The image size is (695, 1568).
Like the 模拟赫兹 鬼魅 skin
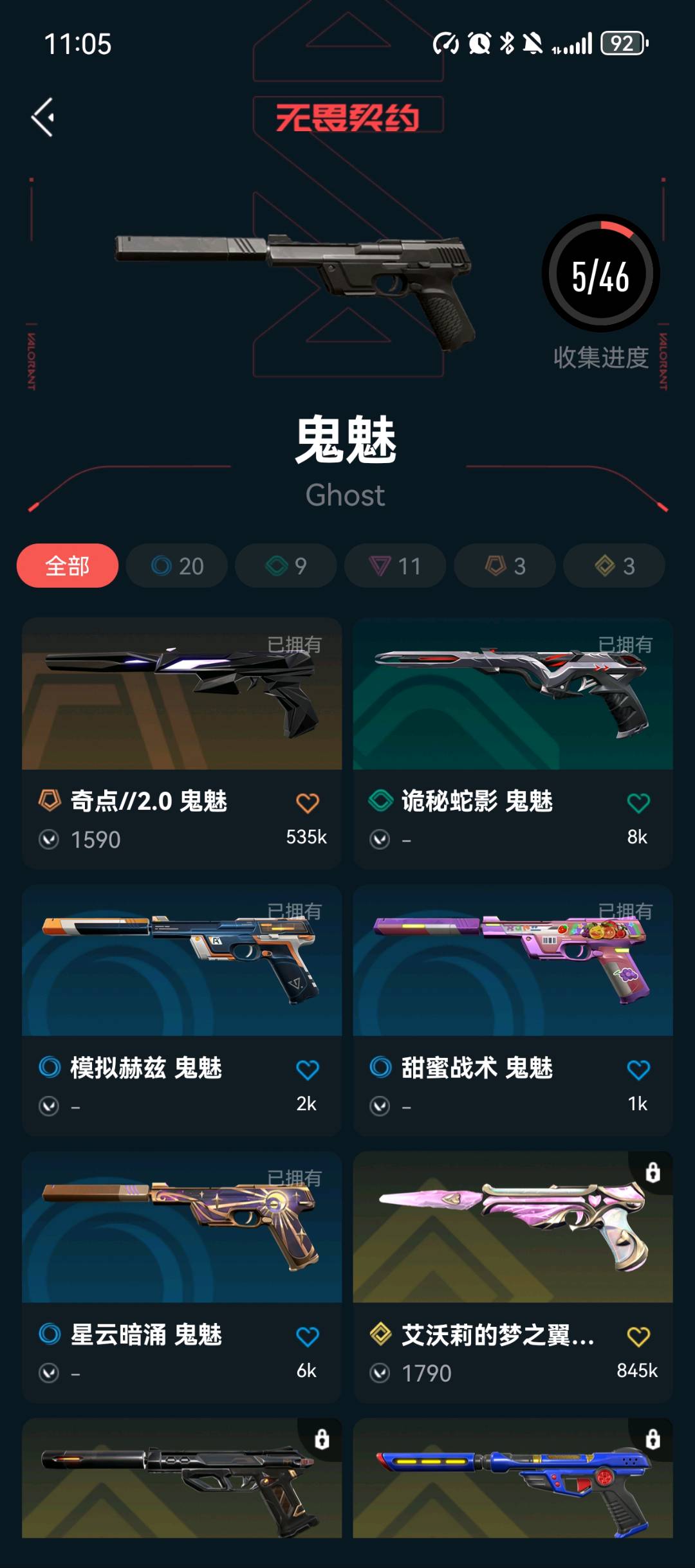[307, 1070]
